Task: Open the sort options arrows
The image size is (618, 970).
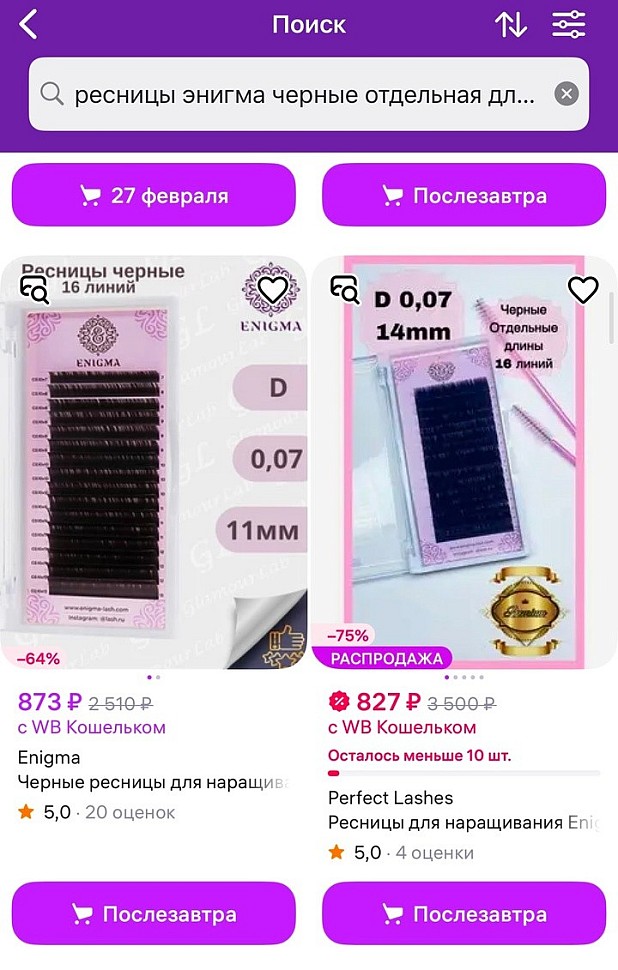Action: pos(510,25)
